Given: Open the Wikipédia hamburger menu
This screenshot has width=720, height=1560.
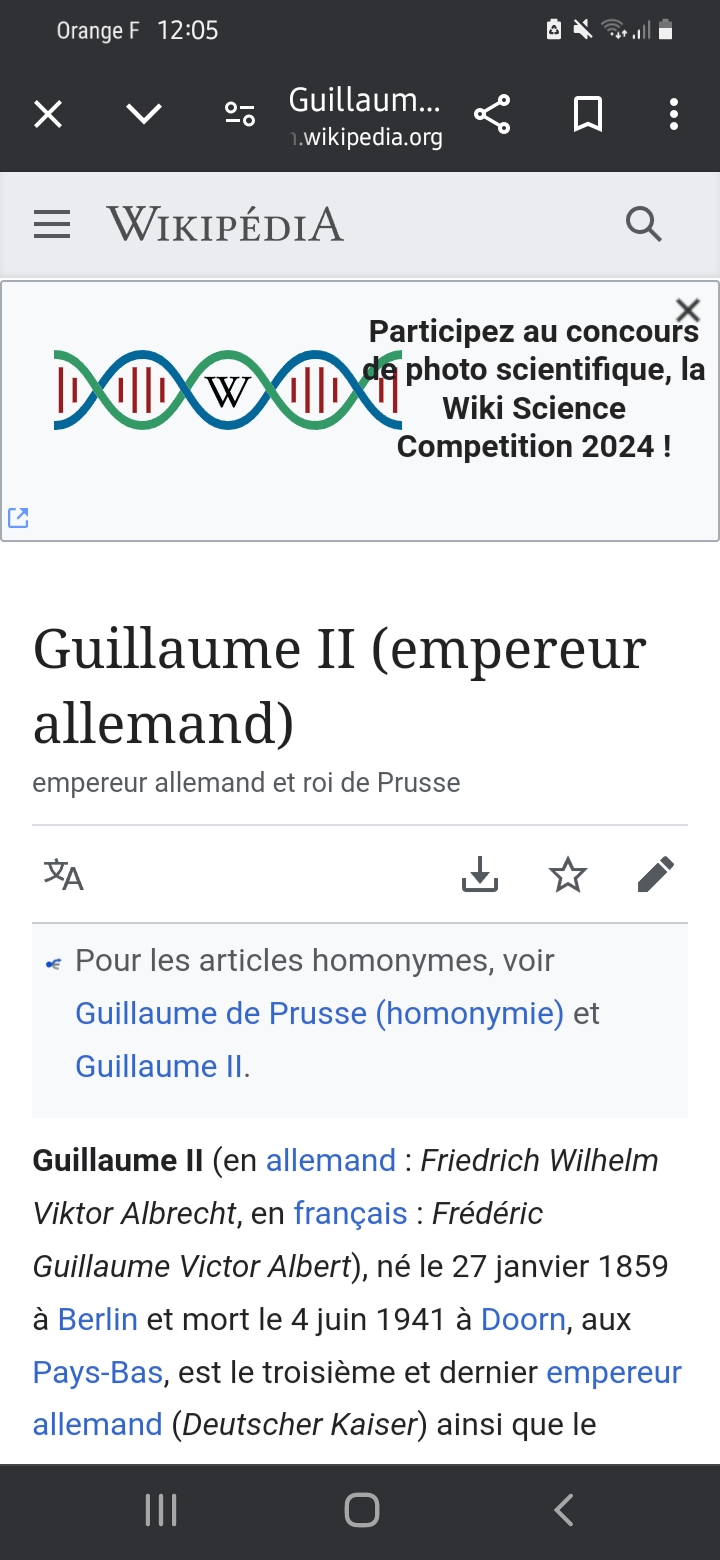Looking at the screenshot, I should 52,224.
